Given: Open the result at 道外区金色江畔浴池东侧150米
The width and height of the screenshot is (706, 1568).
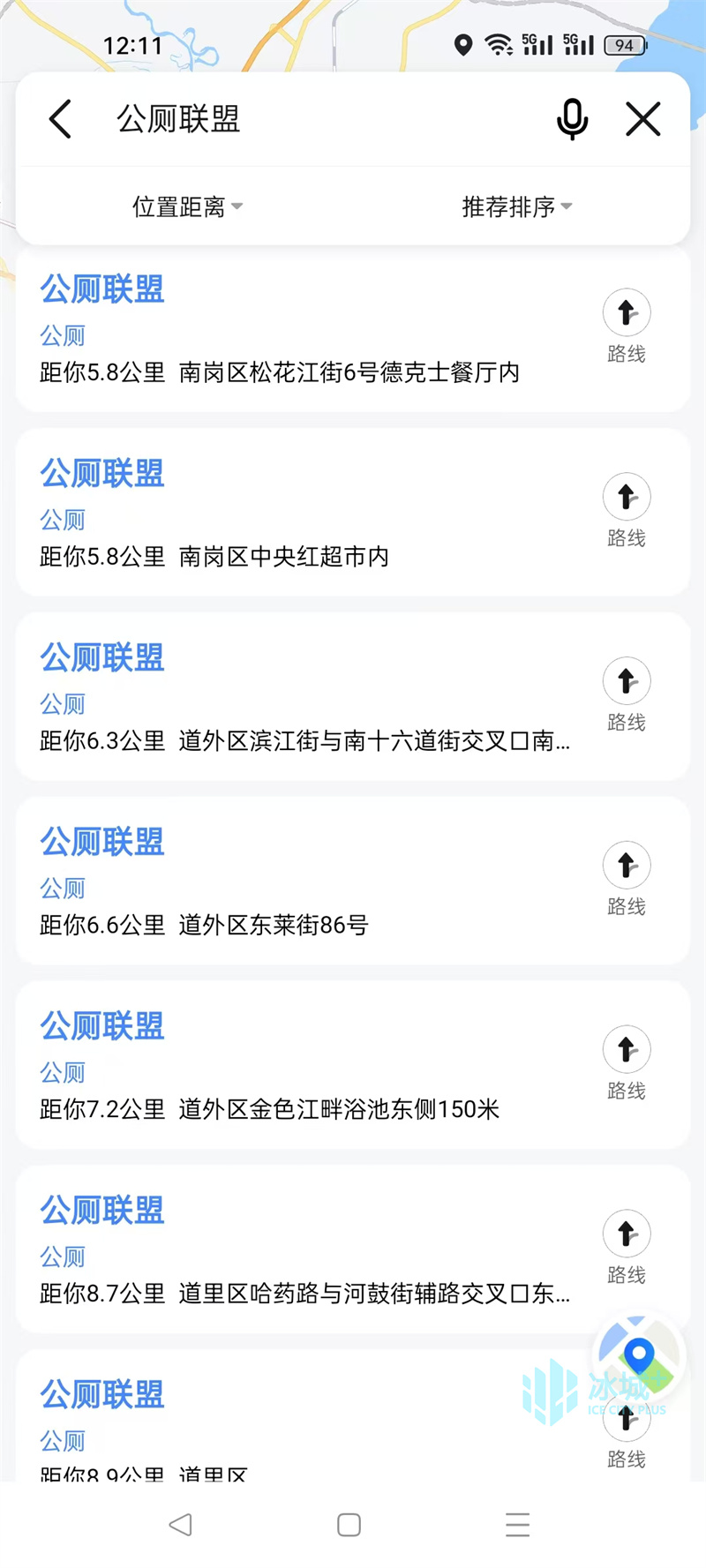Looking at the screenshot, I should (x=300, y=1065).
